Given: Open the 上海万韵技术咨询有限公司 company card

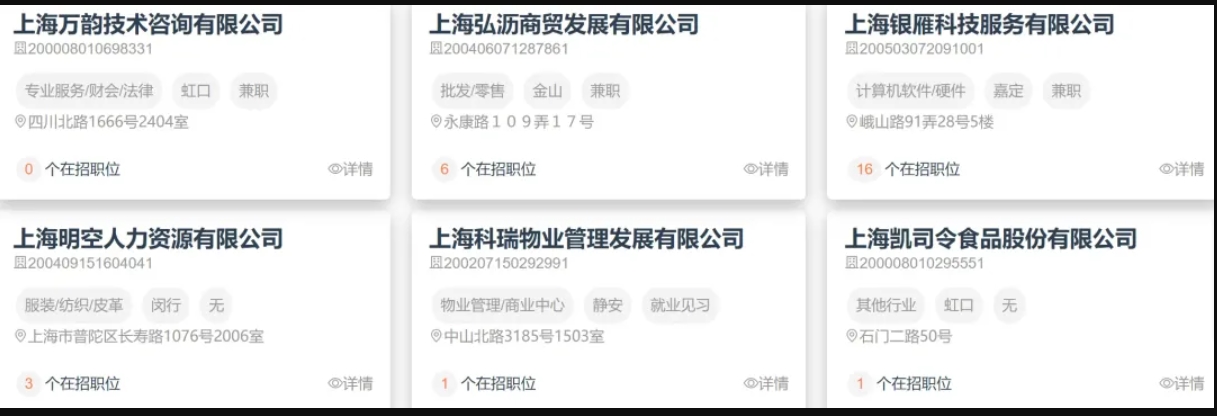Looking at the screenshot, I should (x=148, y=25).
